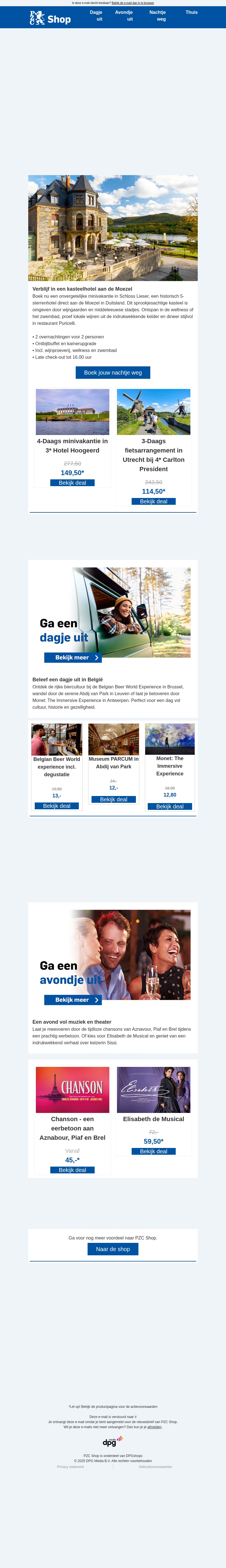View Museum PARCUM Abdij van Park deal

113,799
